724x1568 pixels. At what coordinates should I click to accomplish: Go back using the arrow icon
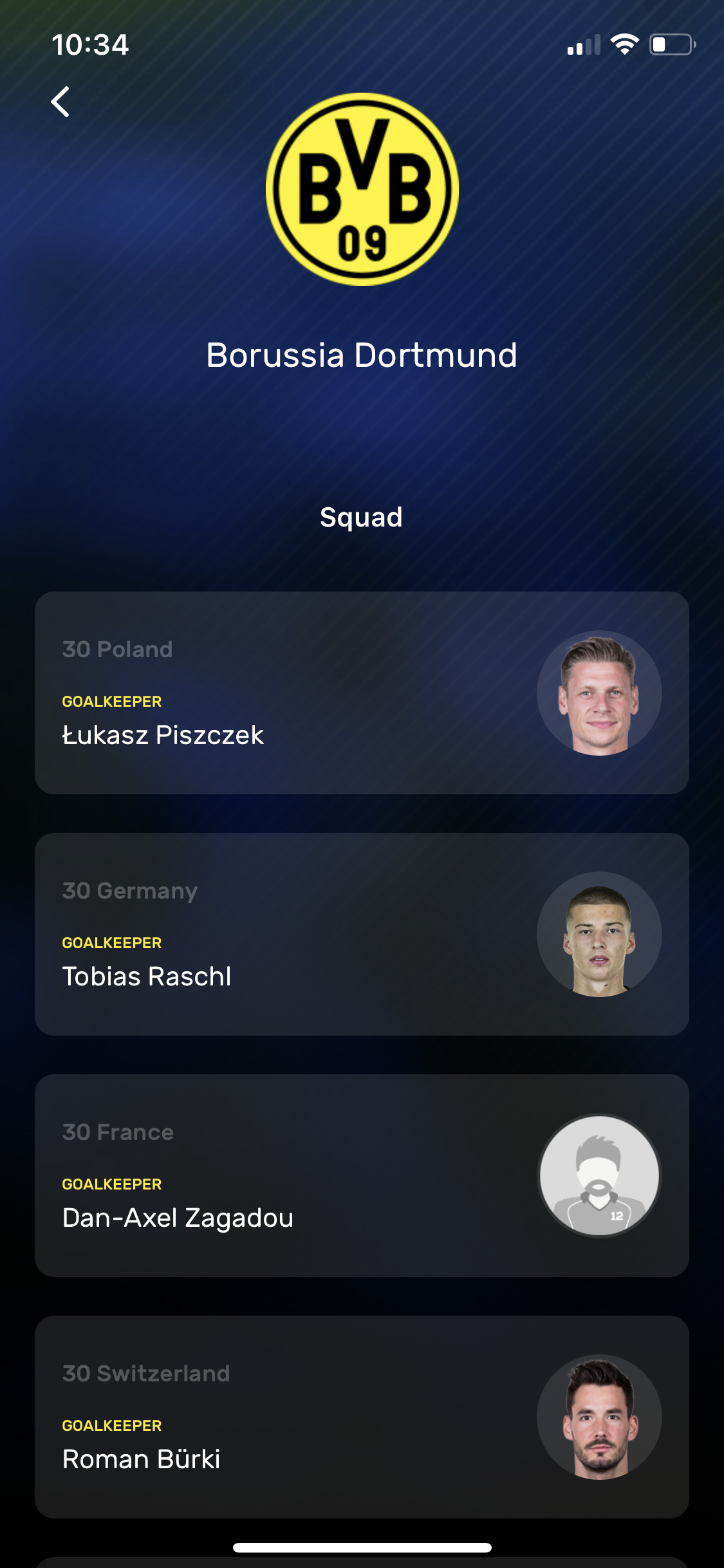[60, 102]
